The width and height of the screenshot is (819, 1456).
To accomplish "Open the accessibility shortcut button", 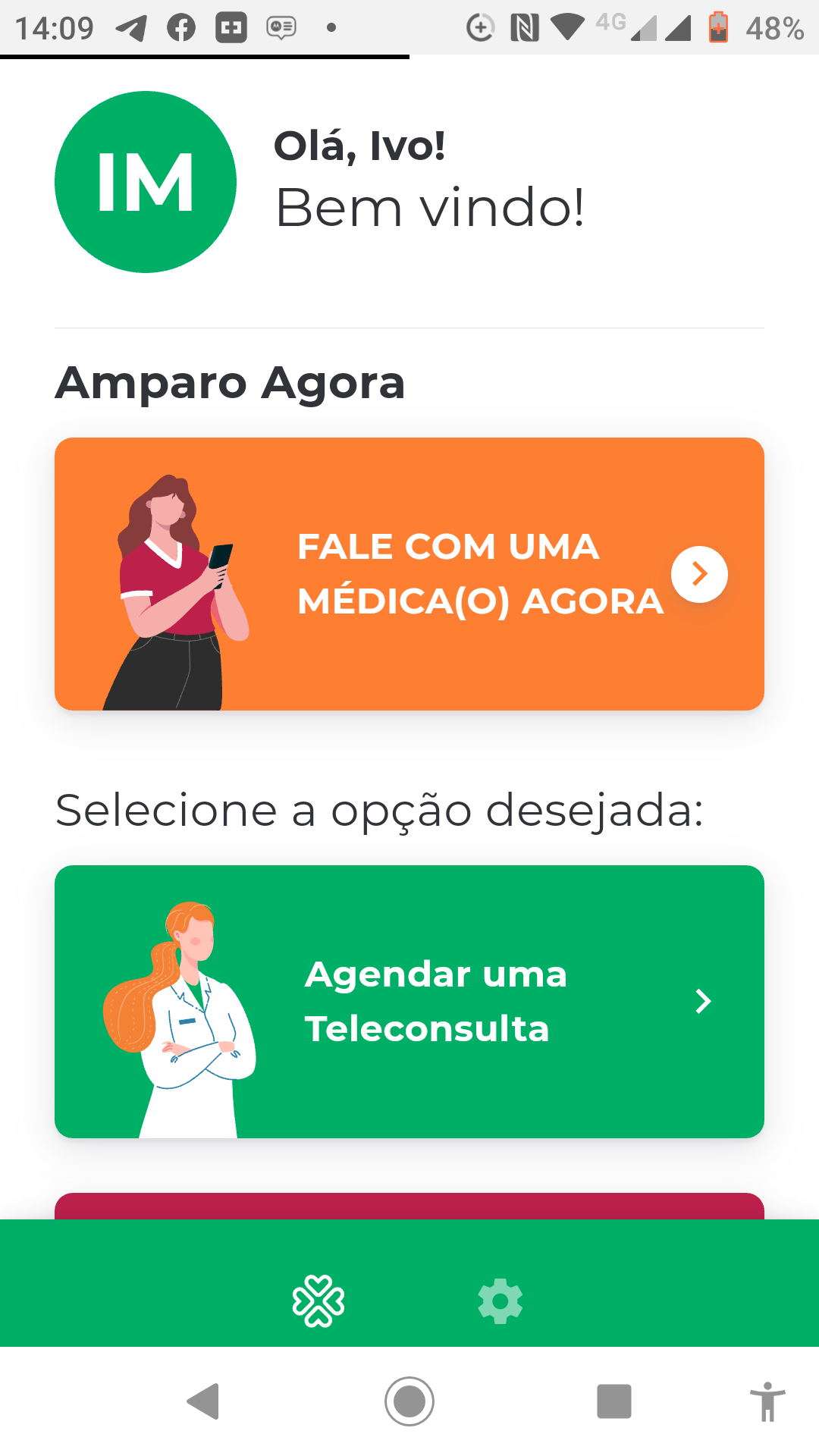I will point(767,1401).
